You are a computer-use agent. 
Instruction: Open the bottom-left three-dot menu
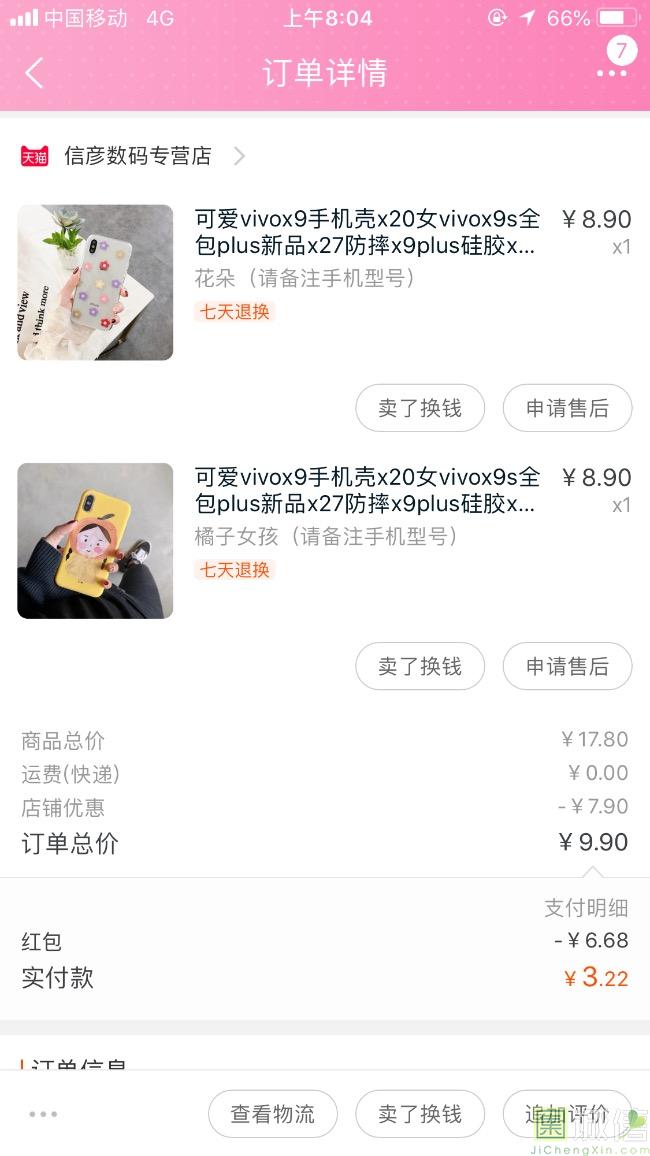point(43,1114)
